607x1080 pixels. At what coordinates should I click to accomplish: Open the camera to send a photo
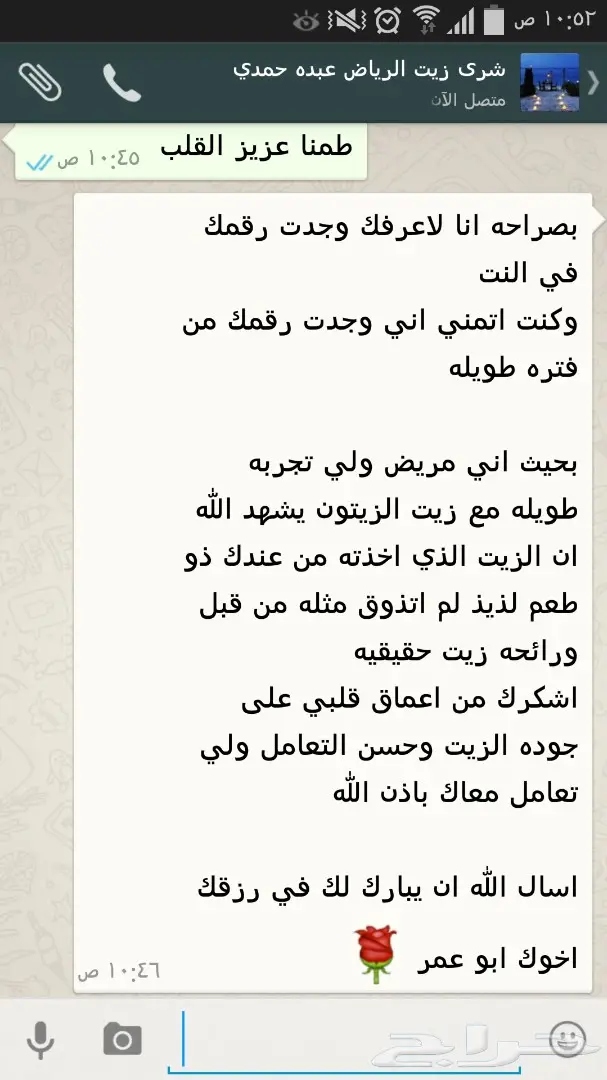coord(122,1041)
